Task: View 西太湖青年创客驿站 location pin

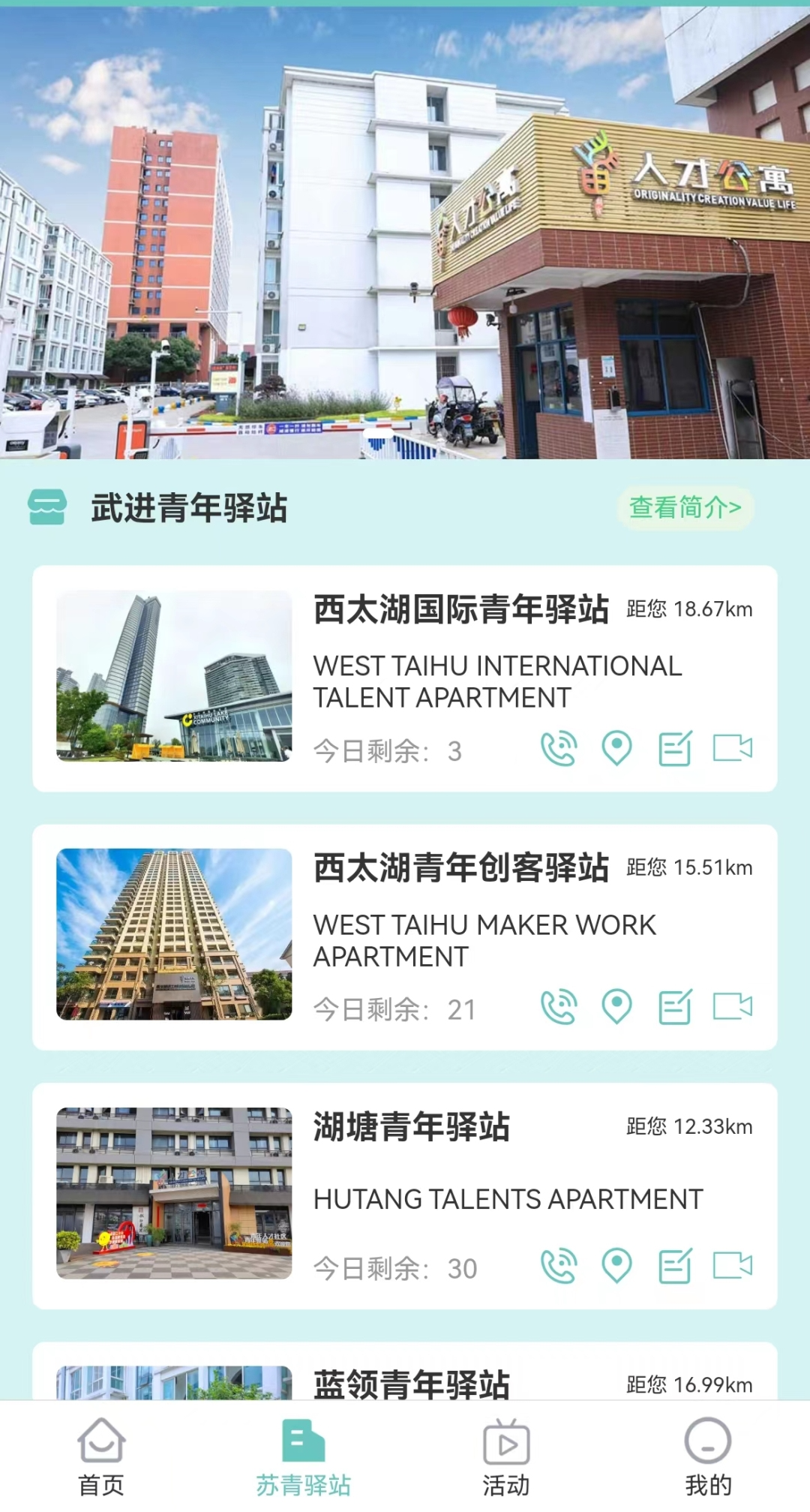Action: click(x=617, y=1007)
